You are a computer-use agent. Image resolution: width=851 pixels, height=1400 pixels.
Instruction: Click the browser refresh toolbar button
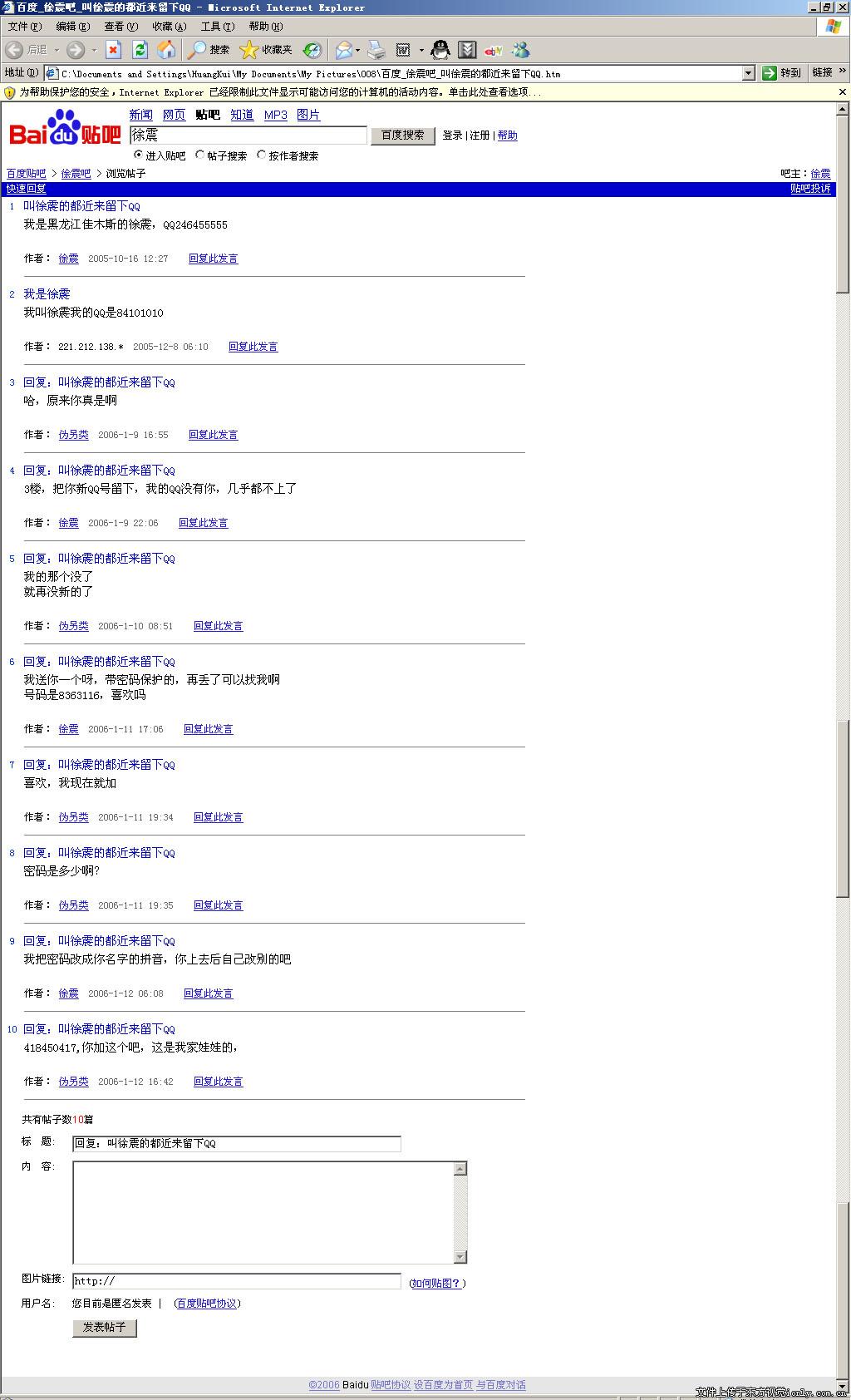tap(140, 50)
